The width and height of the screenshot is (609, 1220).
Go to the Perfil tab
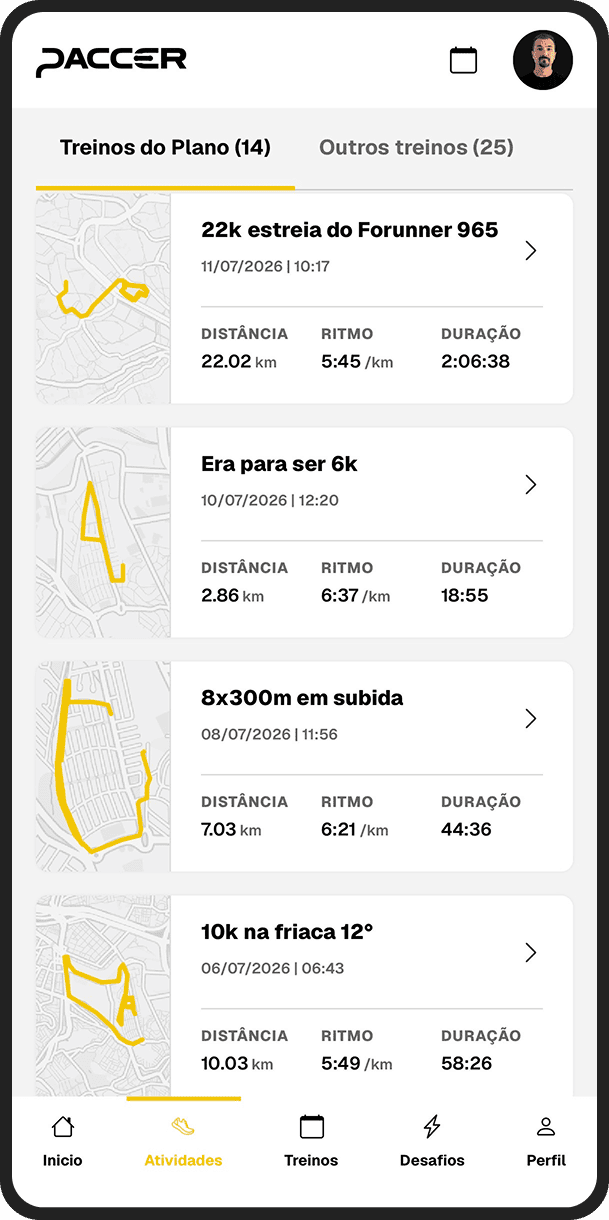point(546,1141)
